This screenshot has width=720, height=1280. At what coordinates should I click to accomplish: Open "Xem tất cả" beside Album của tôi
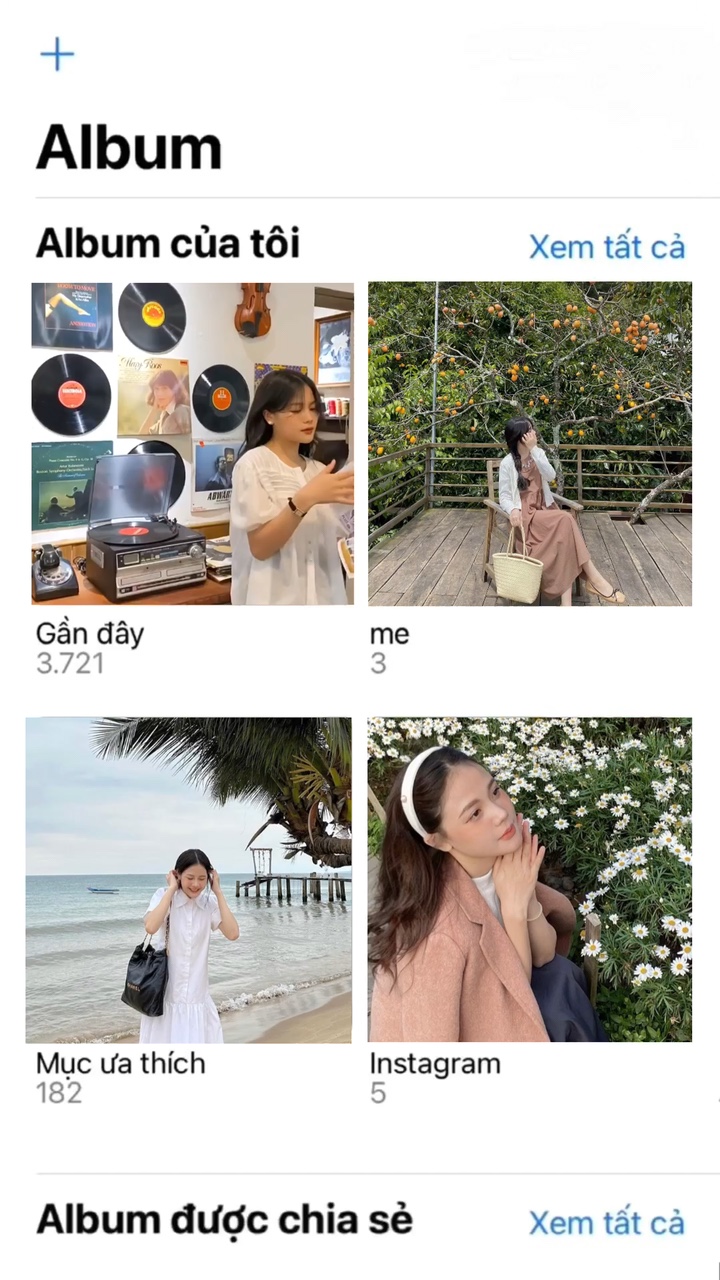click(x=606, y=246)
